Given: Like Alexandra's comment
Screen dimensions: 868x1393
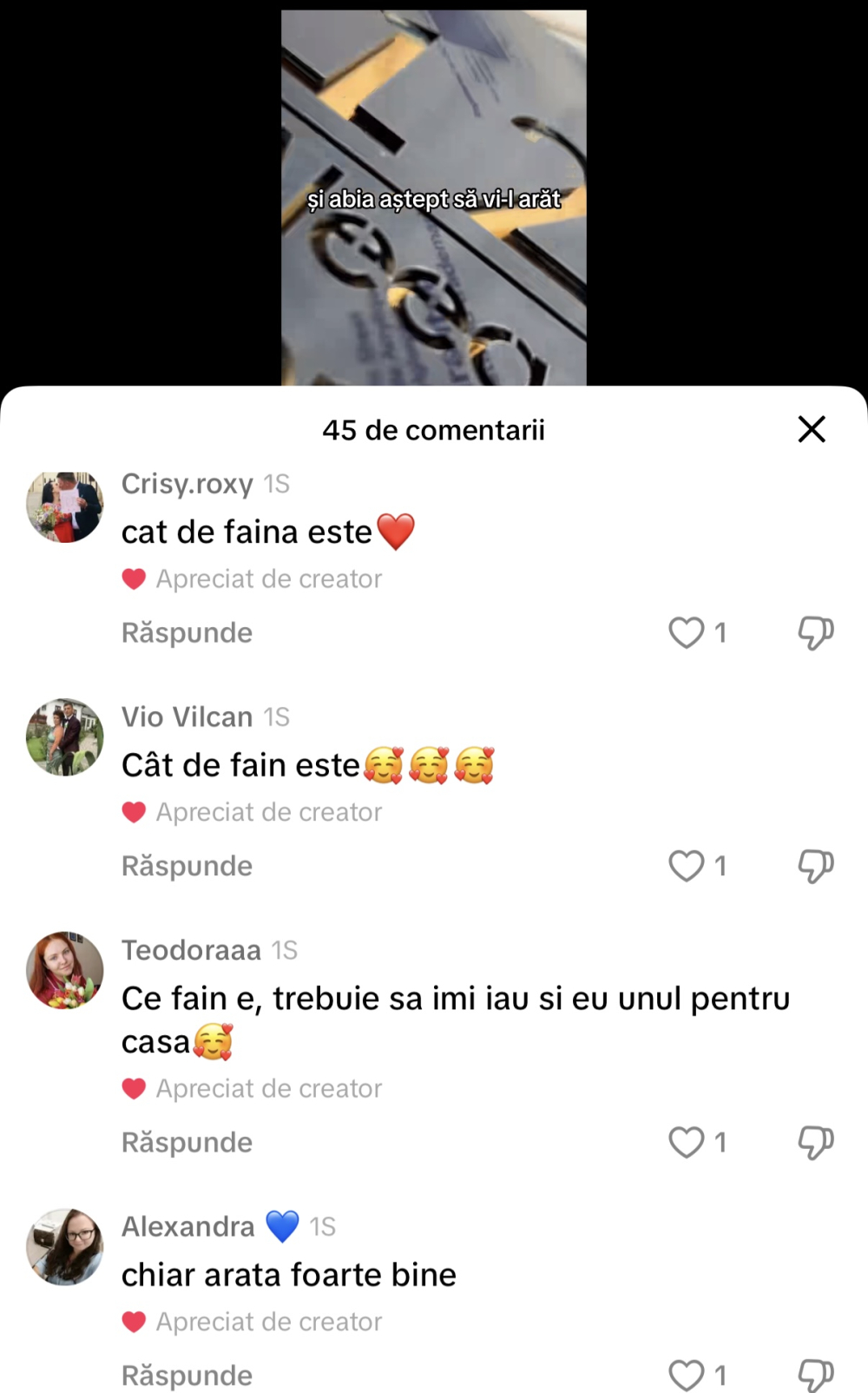Looking at the screenshot, I should coord(687,1375).
